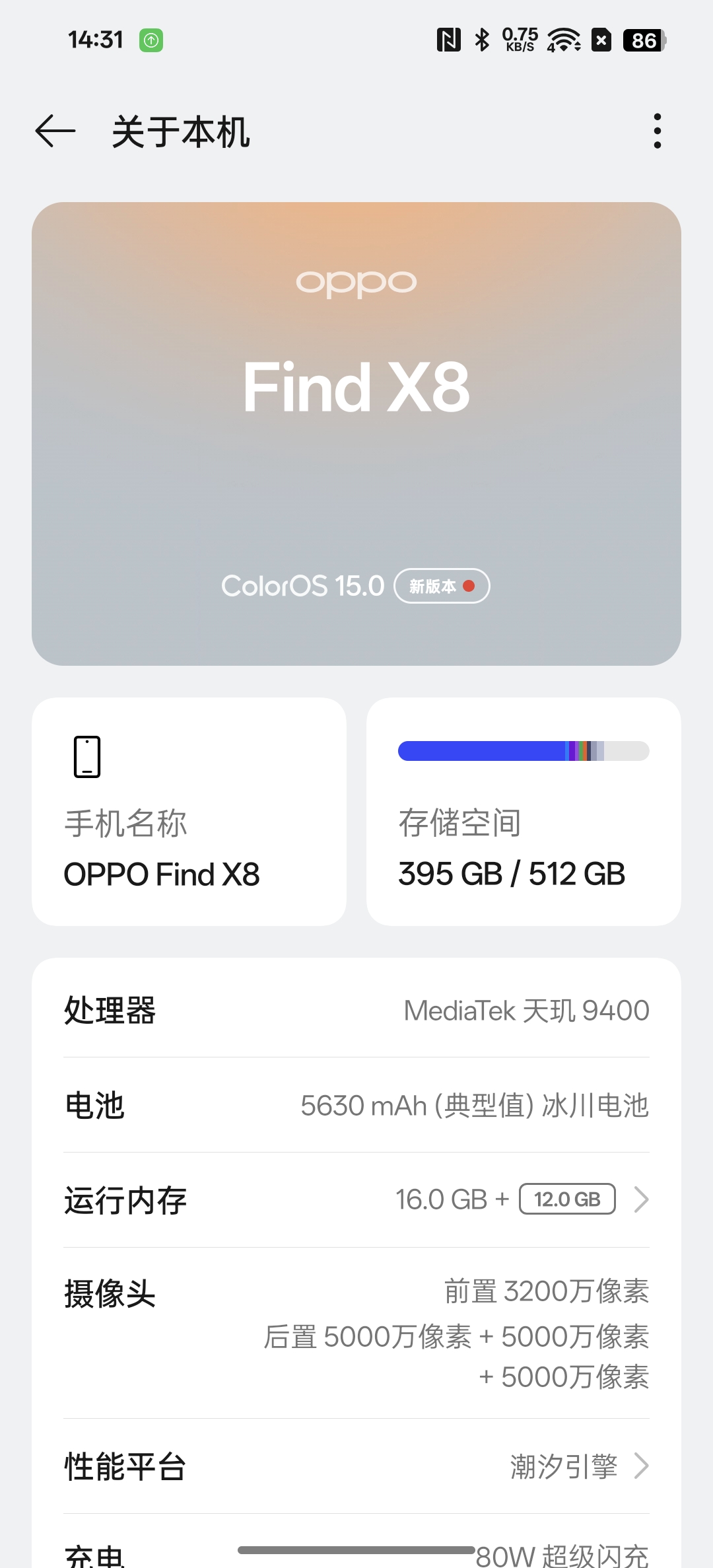Open the three-dot overflow menu
Screen dimensions: 713x1568
tap(658, 131)
